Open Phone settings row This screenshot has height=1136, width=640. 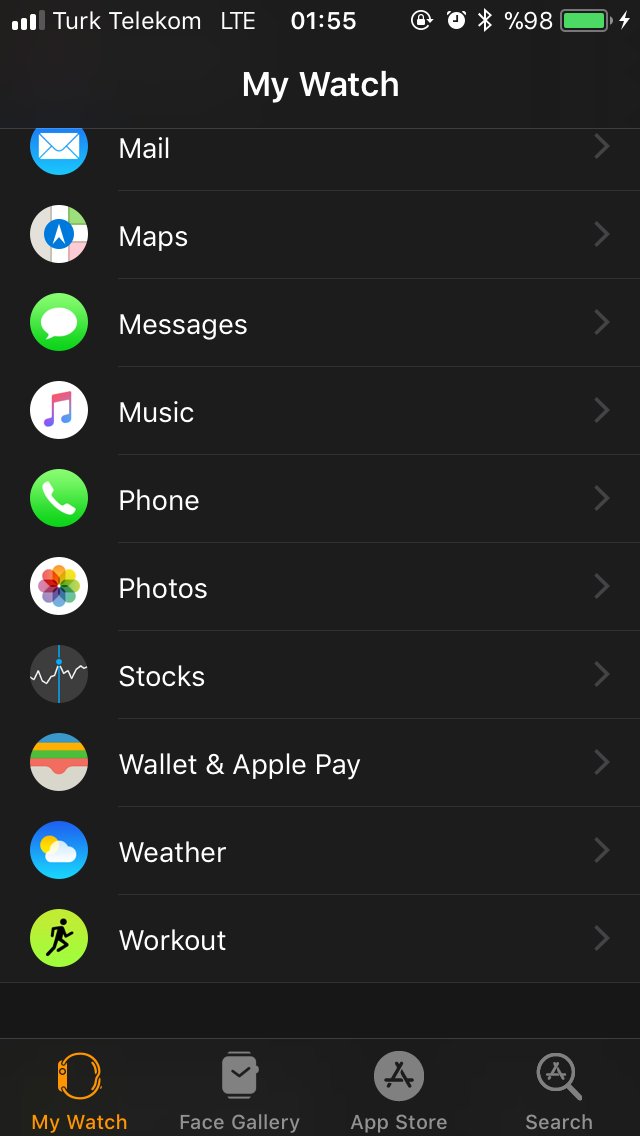point(320,500)
